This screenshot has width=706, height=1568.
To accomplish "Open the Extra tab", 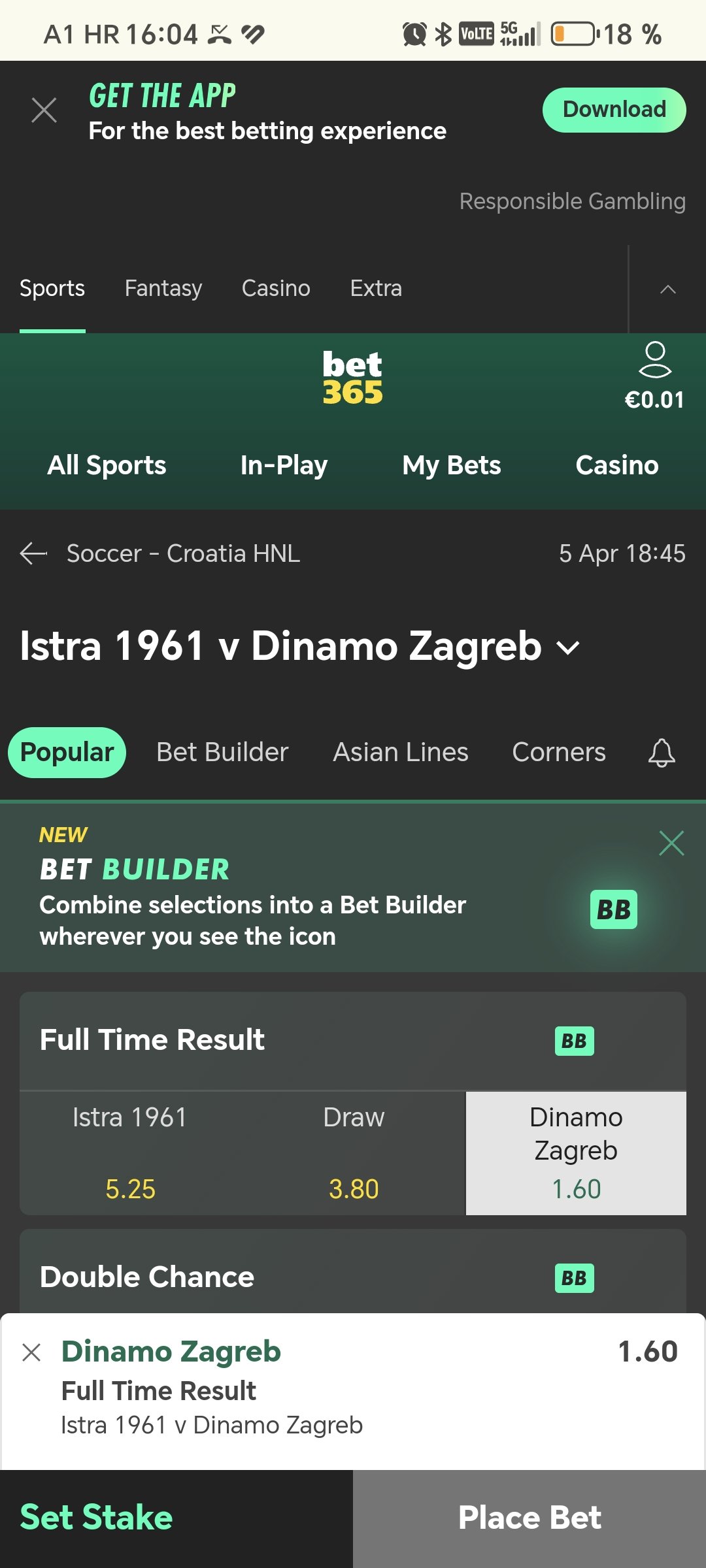I will pos(376,288).
